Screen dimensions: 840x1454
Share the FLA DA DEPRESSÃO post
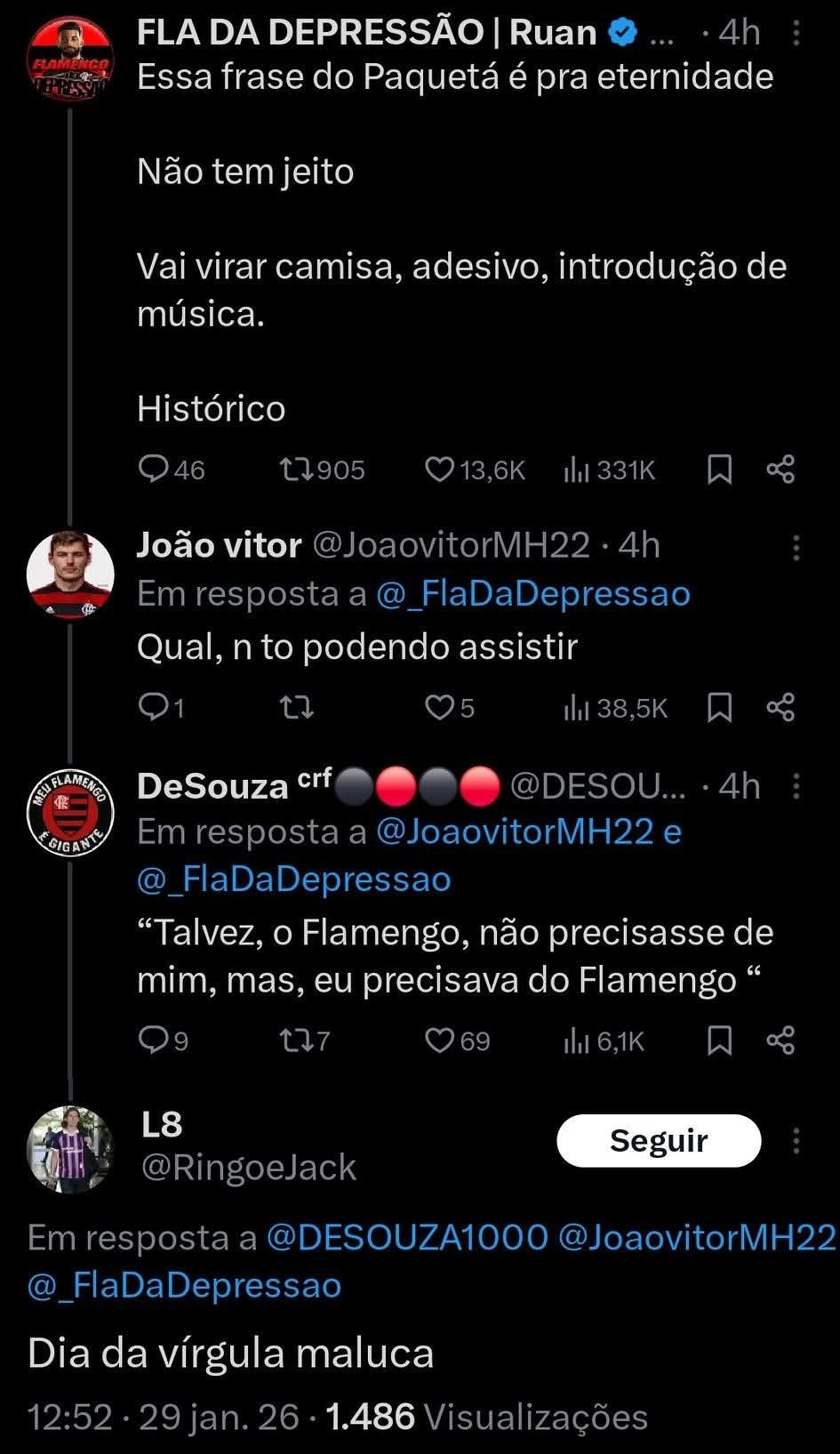(x=780, y=470)
